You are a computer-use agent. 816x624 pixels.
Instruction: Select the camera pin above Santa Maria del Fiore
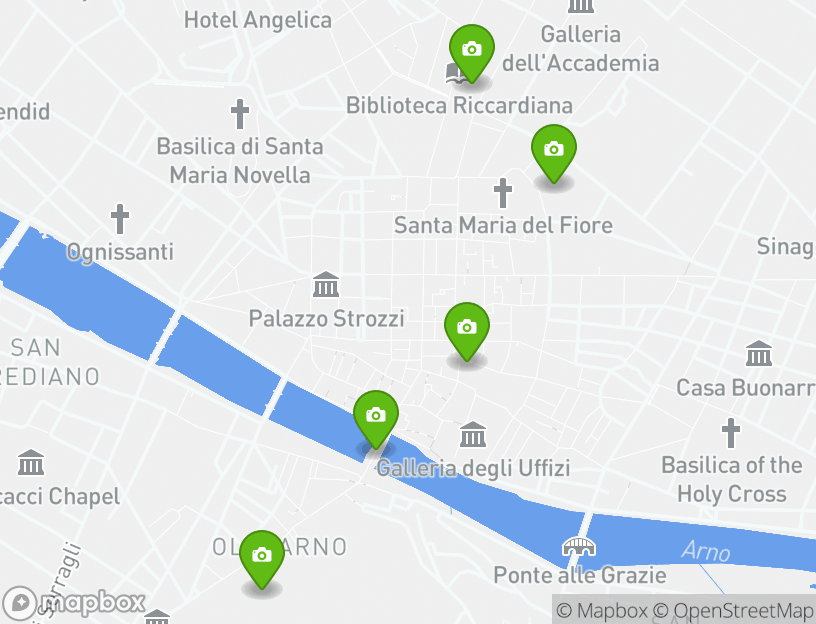[553, 150]
